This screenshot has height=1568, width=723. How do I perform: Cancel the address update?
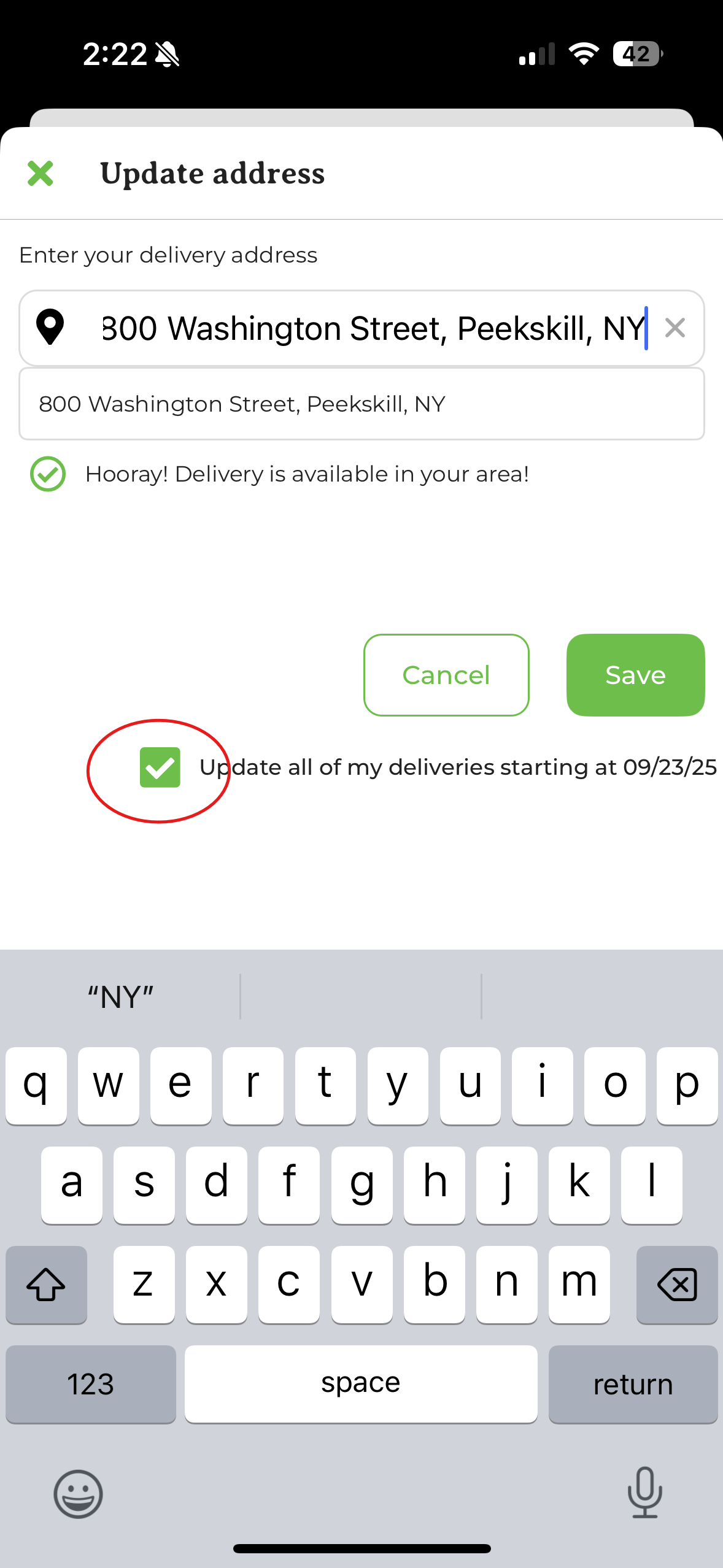pyautogui.click(x=446, y=675)
